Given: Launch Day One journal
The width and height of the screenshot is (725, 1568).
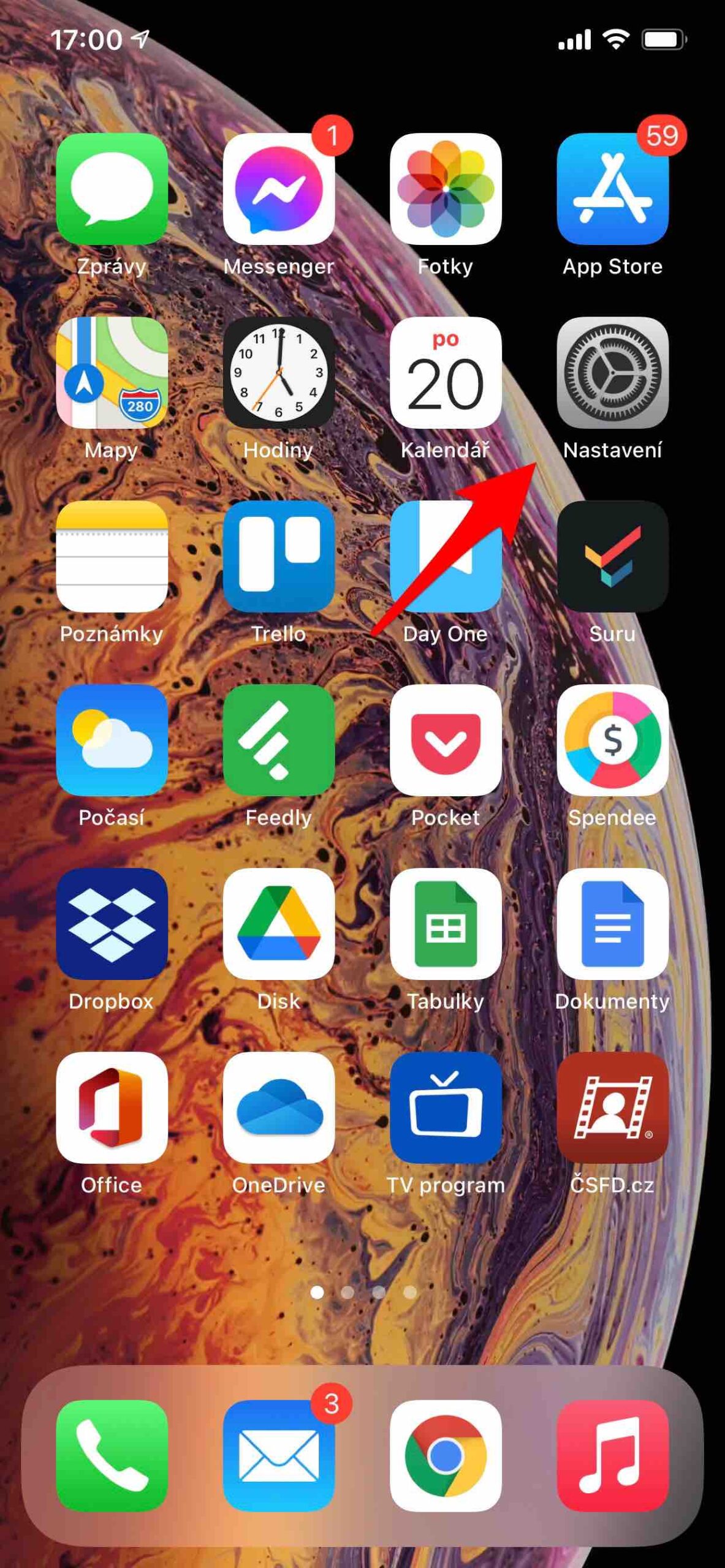Looking at the screenshot, I should pos(446,559).
